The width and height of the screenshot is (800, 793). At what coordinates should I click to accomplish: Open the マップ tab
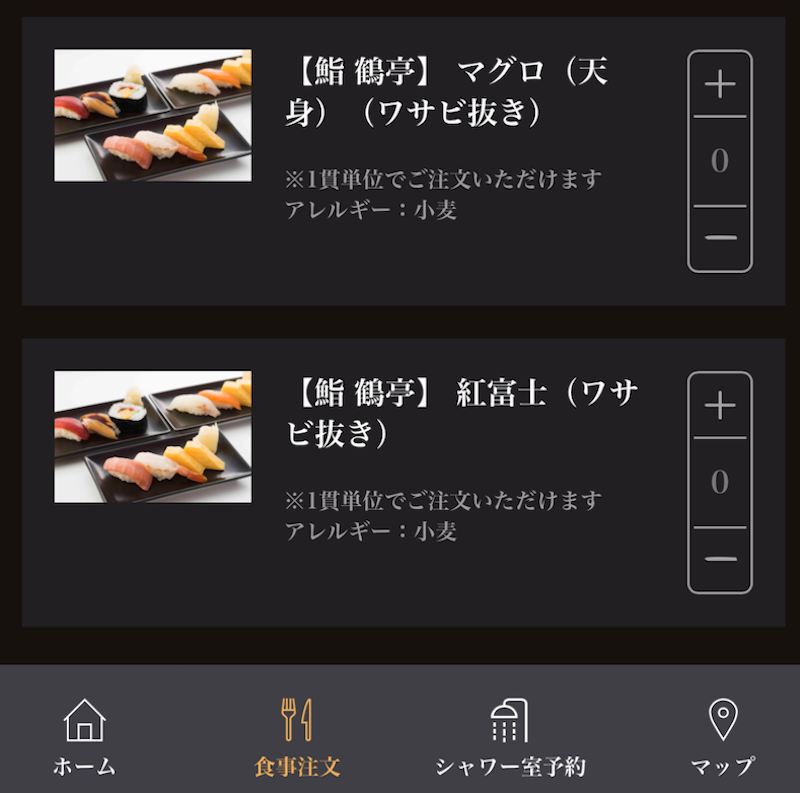(722, 737)
